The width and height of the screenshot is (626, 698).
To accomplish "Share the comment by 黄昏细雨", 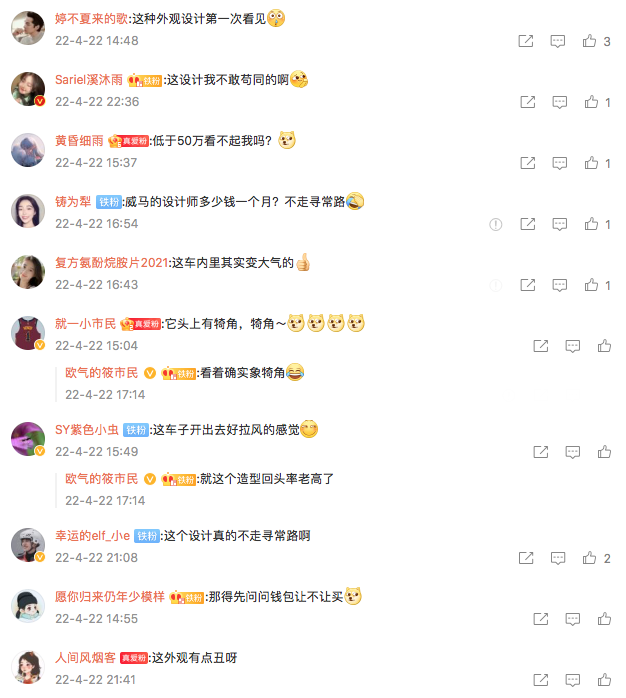I will click(526, 163).
